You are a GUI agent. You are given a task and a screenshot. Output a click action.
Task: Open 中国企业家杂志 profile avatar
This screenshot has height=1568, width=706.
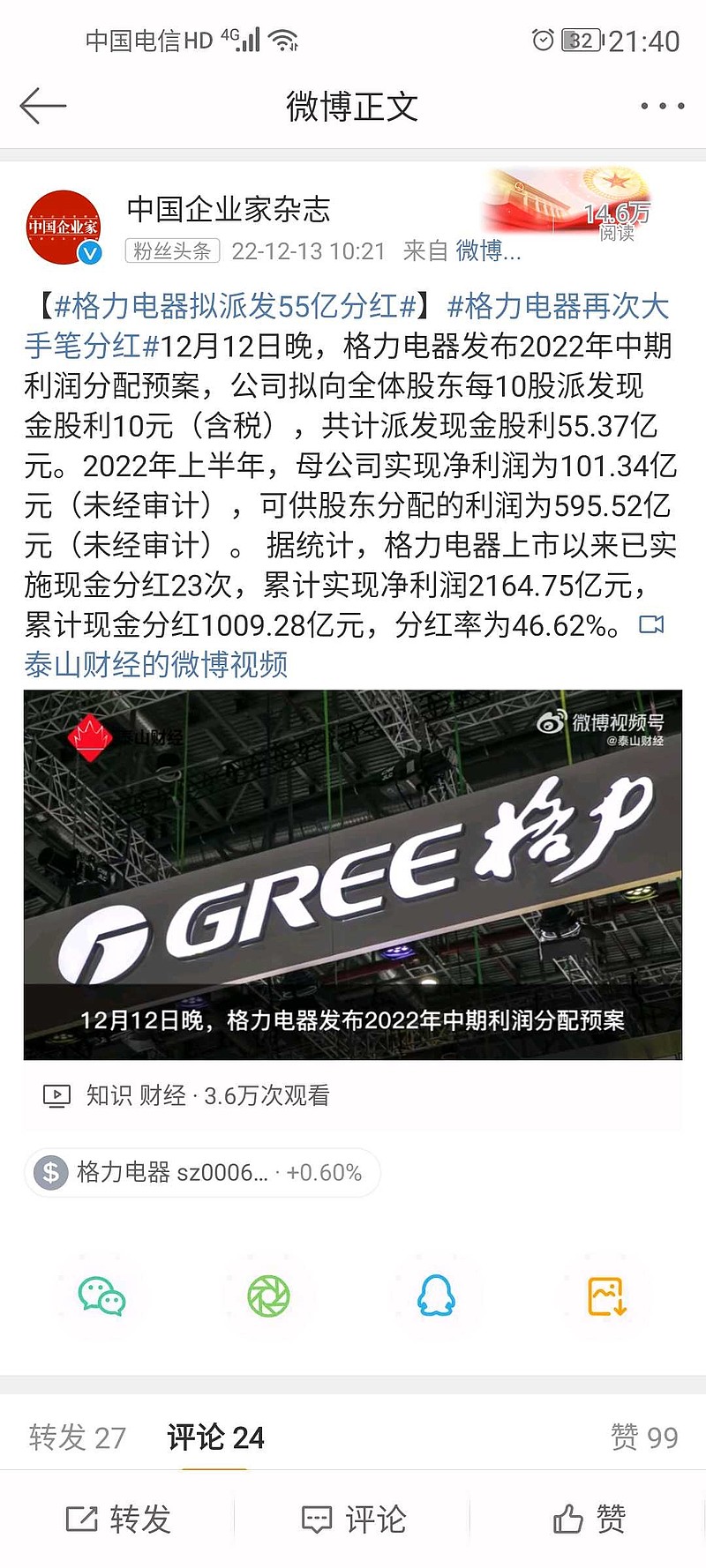64,228
